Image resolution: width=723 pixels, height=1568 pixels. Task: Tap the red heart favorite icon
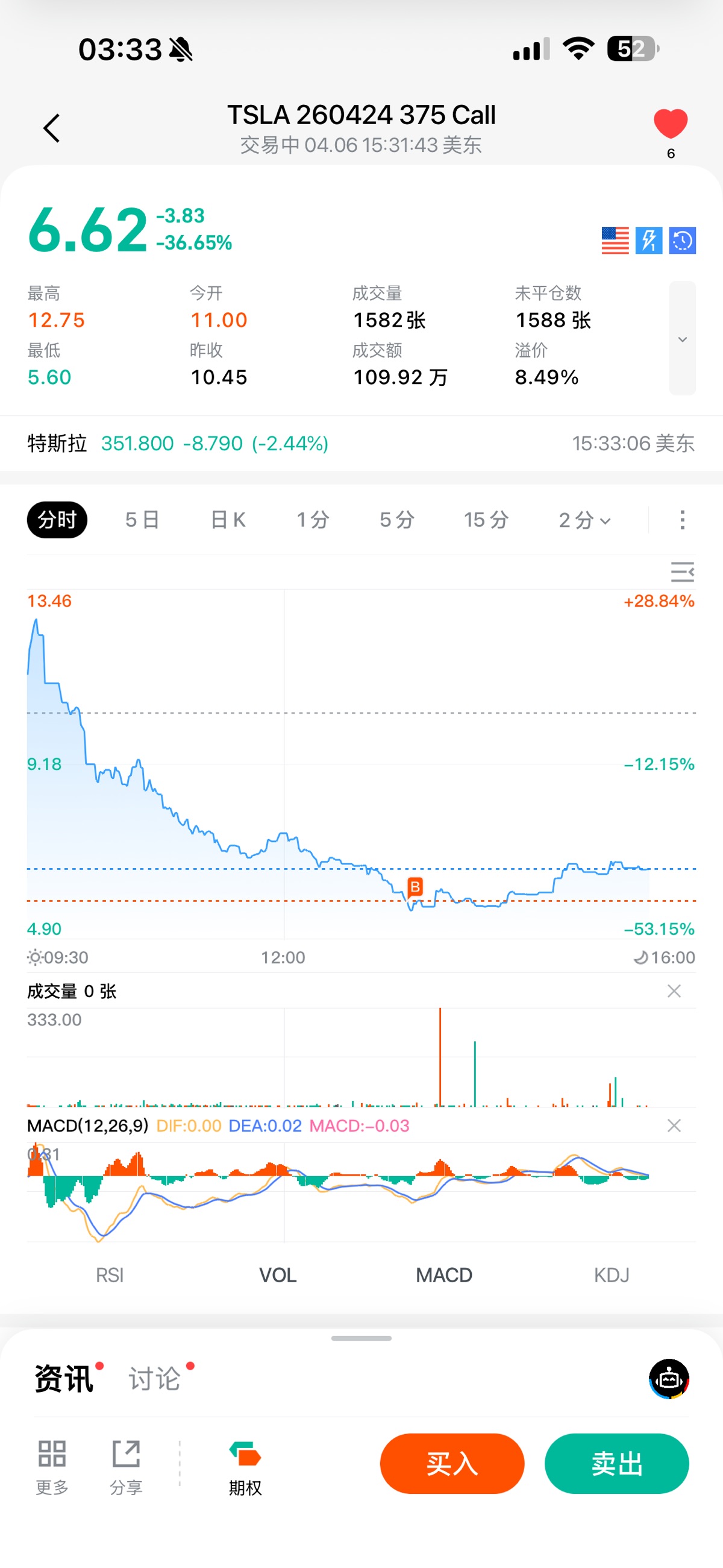coord(670,124)
